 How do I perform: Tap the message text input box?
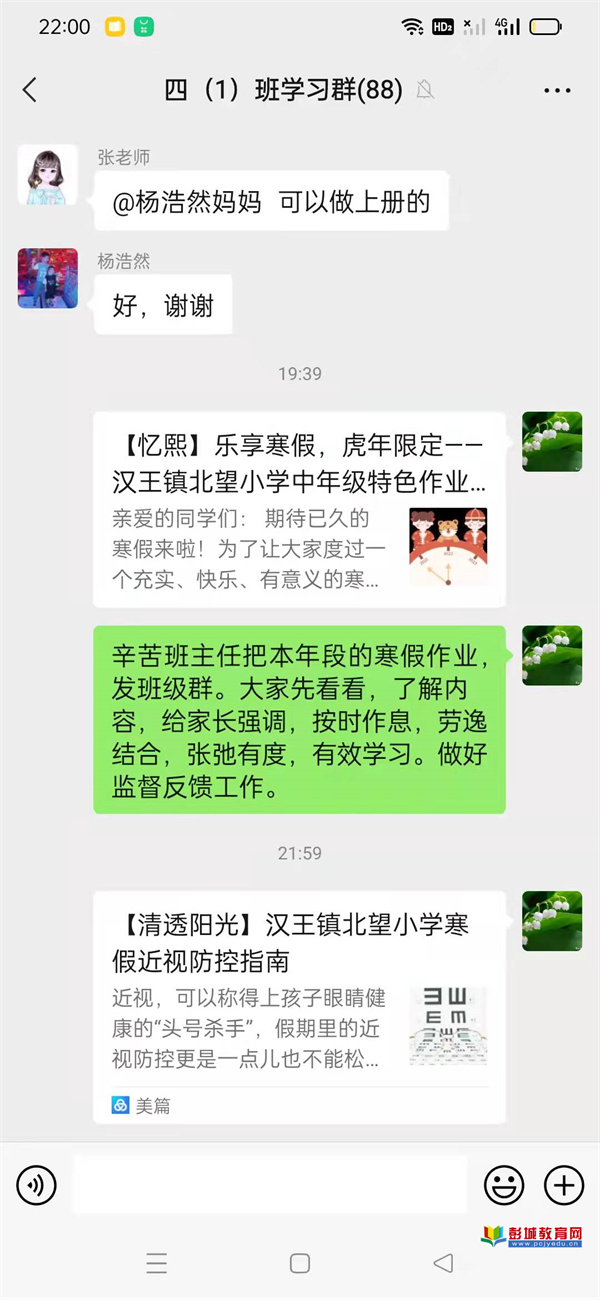pos(270,1186)
